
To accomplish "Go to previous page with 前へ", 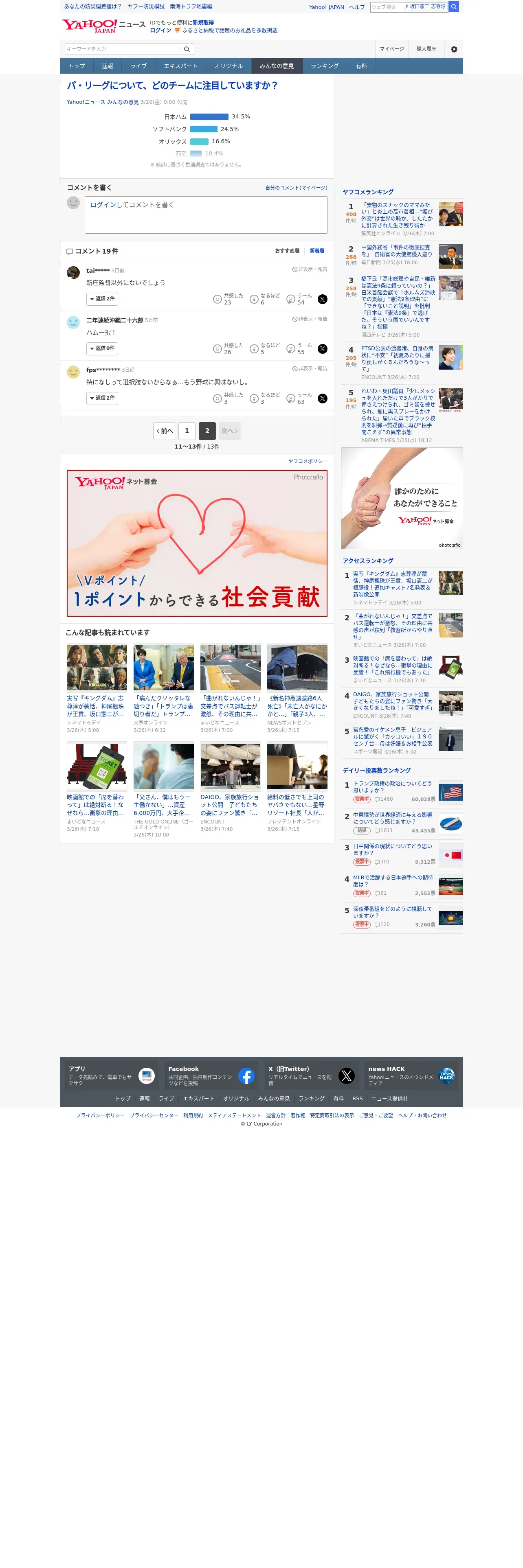I will coord(164,431).
